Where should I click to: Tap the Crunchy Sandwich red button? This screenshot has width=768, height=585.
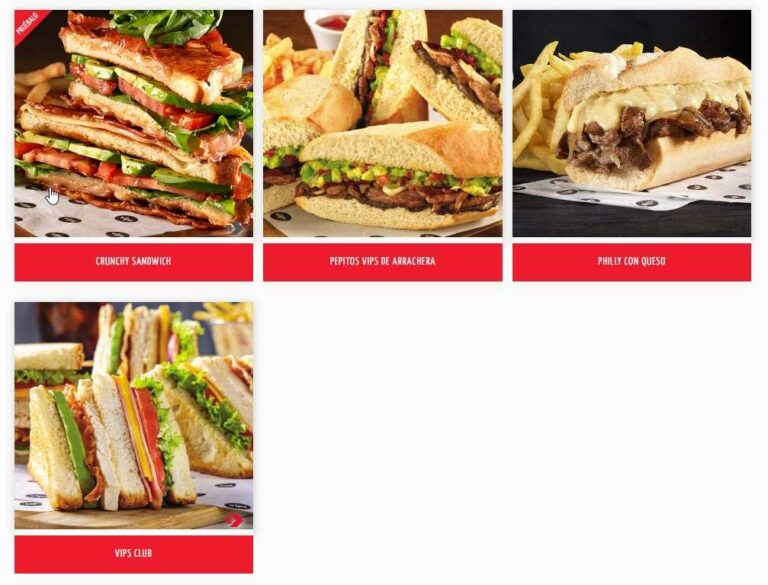pos(133,261)
